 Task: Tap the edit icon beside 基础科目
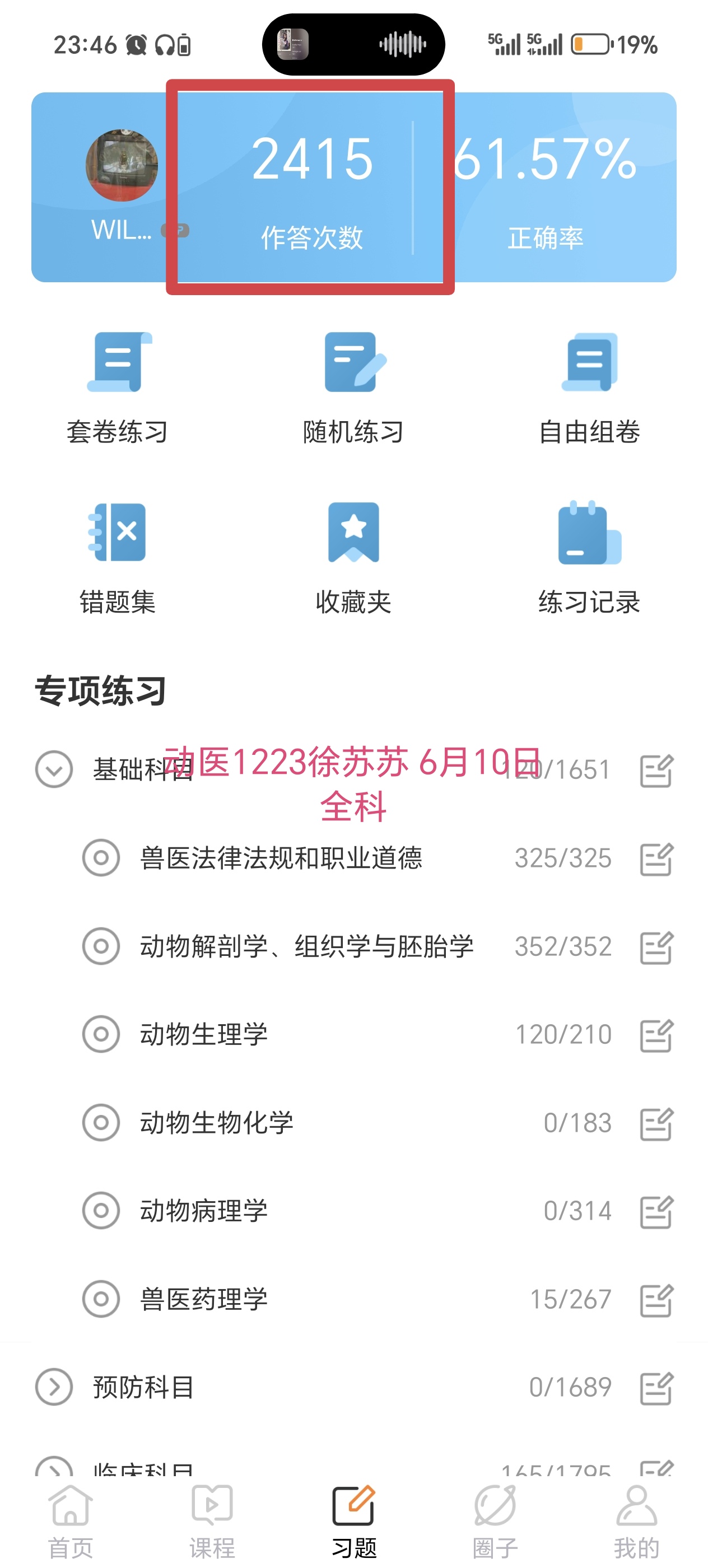click(x=656, y=771)
